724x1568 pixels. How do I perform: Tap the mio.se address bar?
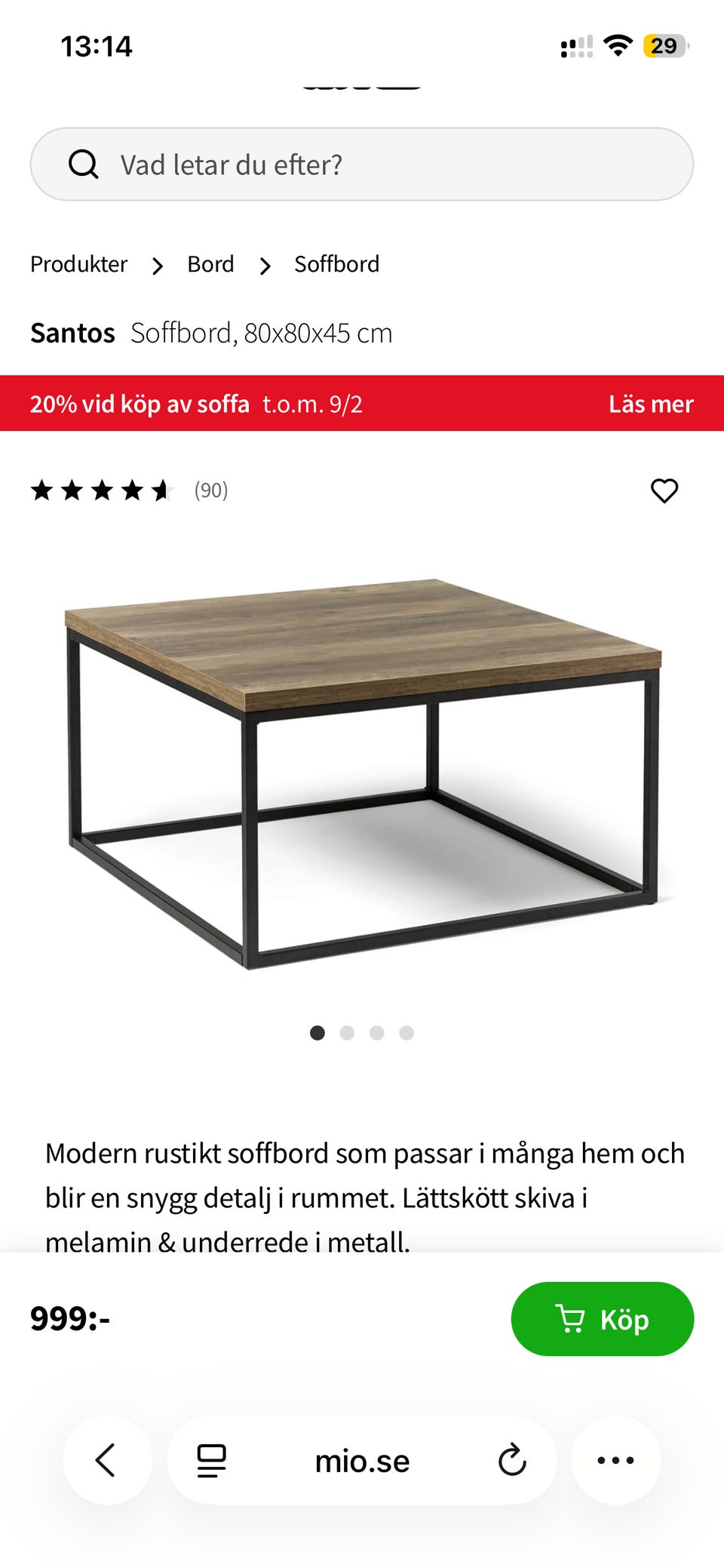pos(362,1461)
